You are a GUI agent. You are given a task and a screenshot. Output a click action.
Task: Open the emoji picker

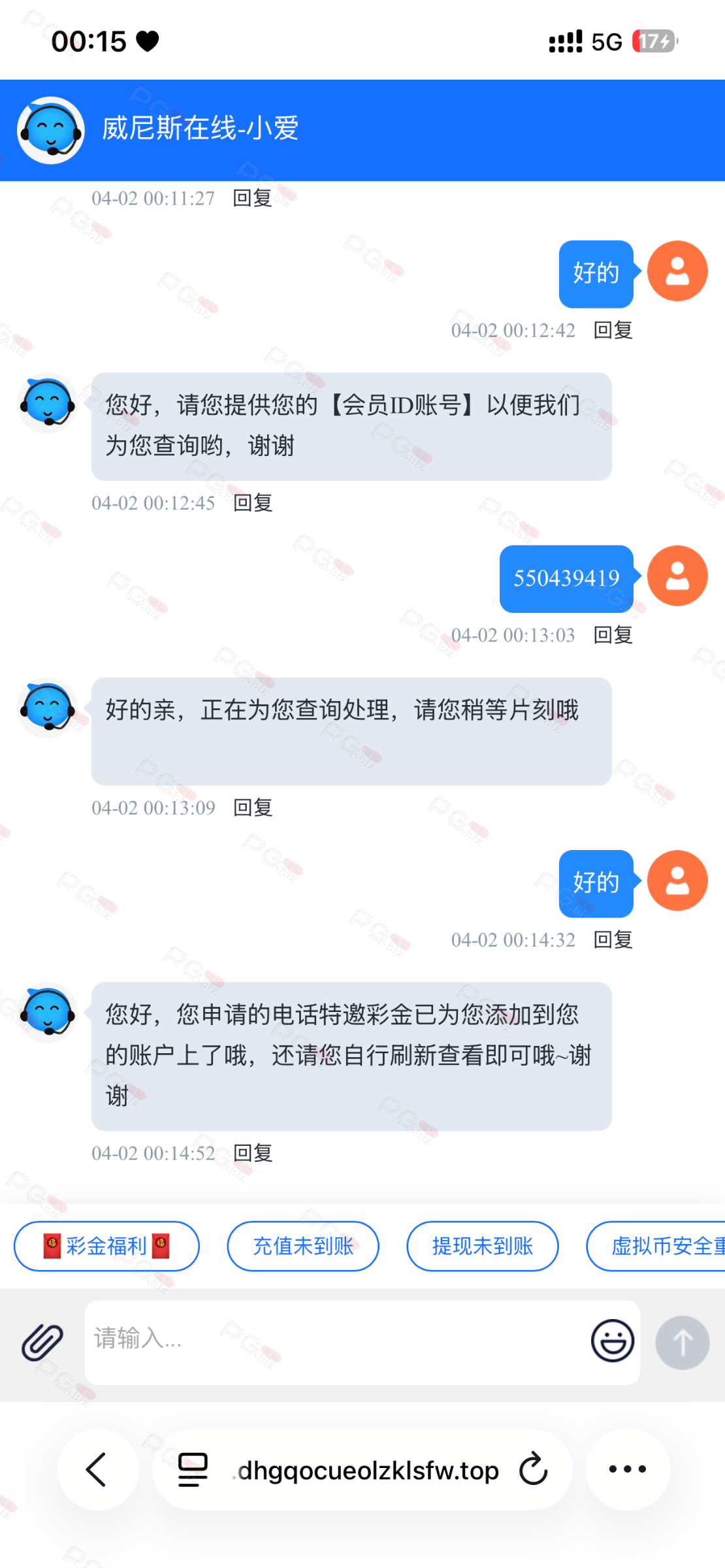pos(612,1341)
